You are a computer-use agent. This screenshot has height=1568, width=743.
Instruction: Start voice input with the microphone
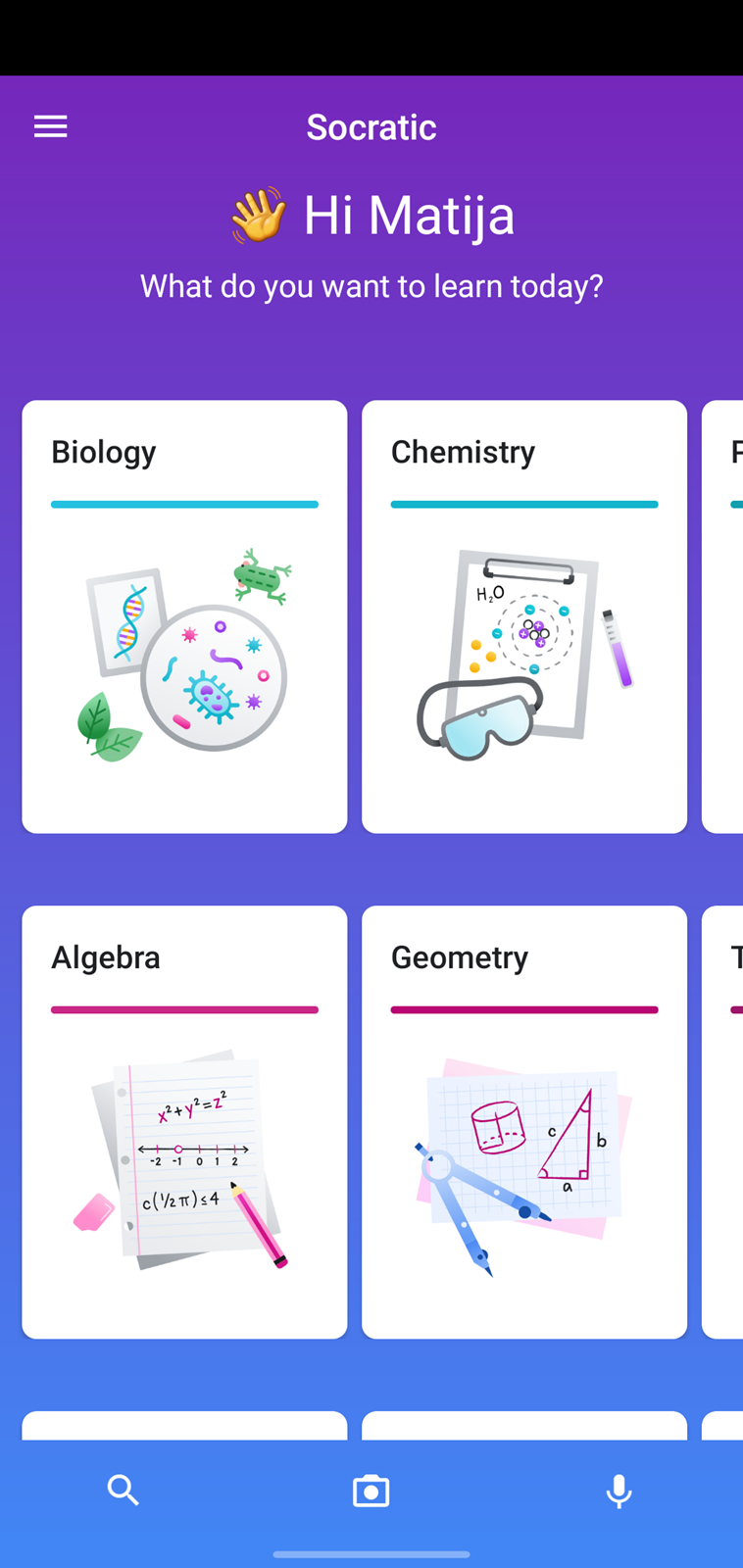619,1491
